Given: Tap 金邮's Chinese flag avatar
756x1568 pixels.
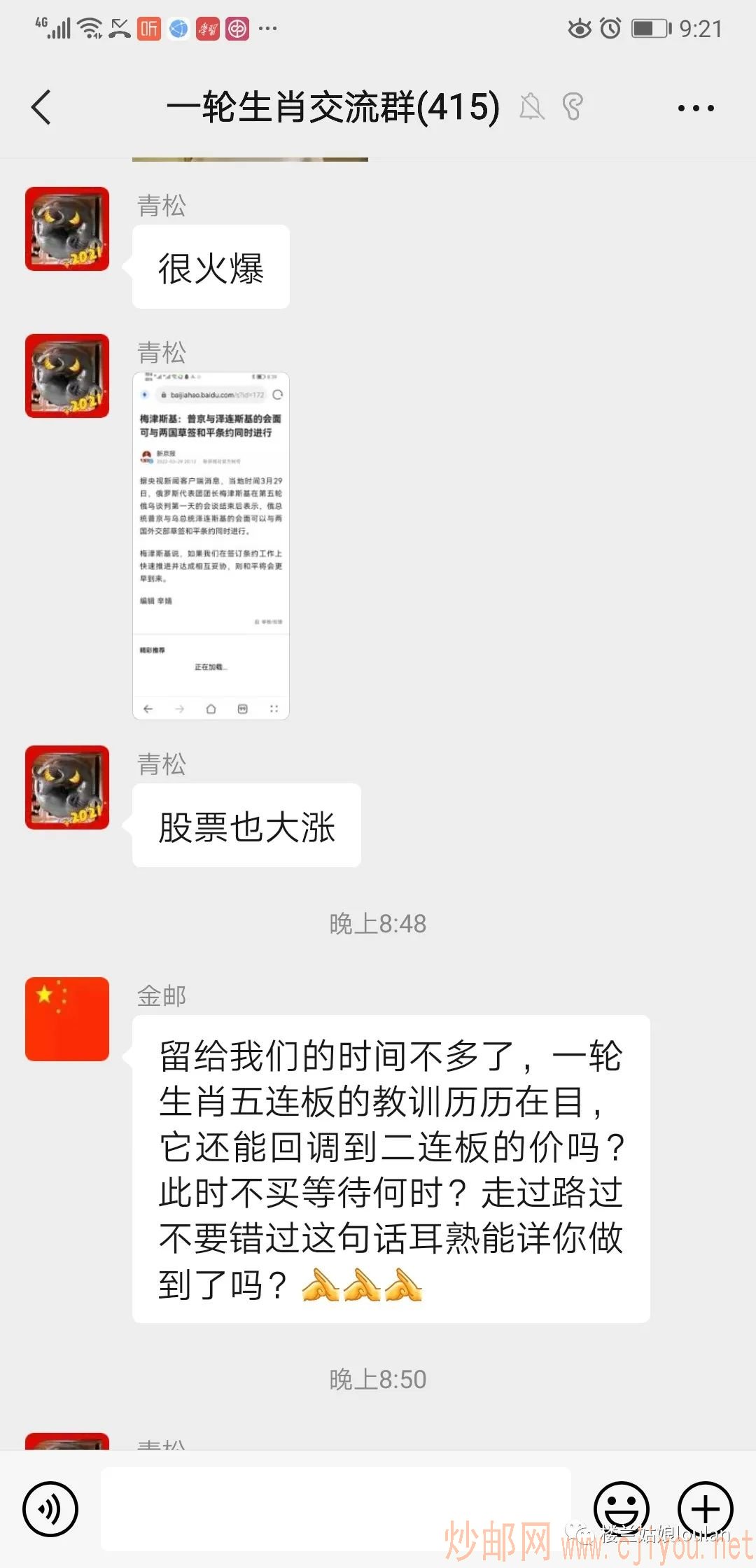Looking at the screenshot, I should click(67, 1018).
